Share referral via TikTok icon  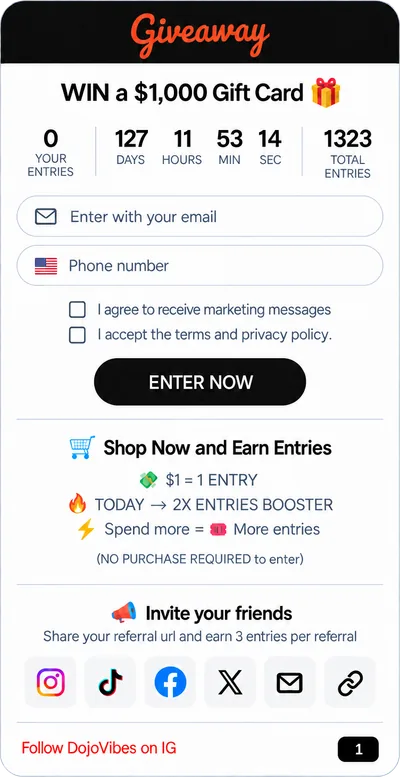pyautogui.click(x=110, y=682)
